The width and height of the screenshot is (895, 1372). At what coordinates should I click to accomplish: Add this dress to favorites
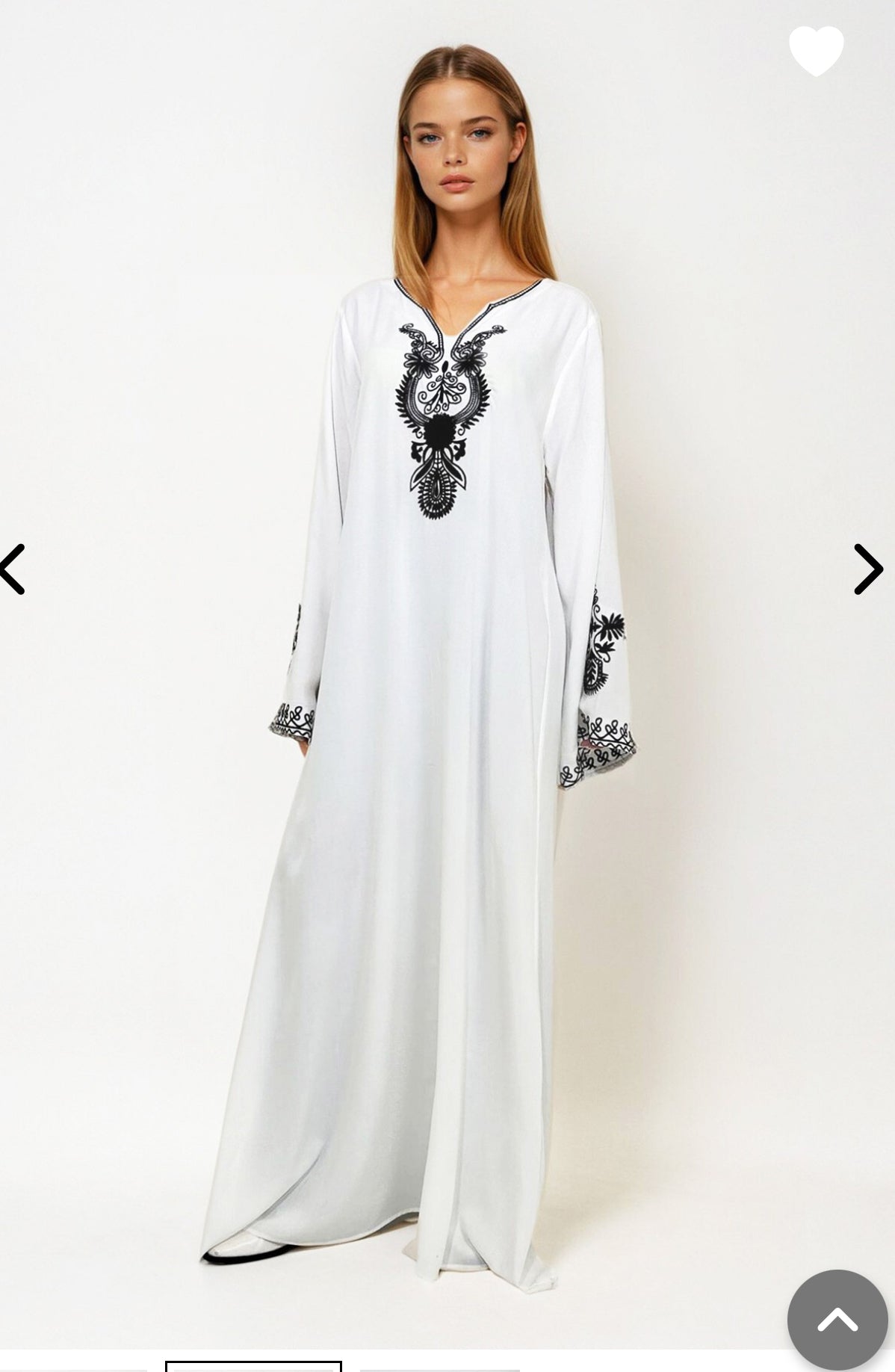coord(816,50)
